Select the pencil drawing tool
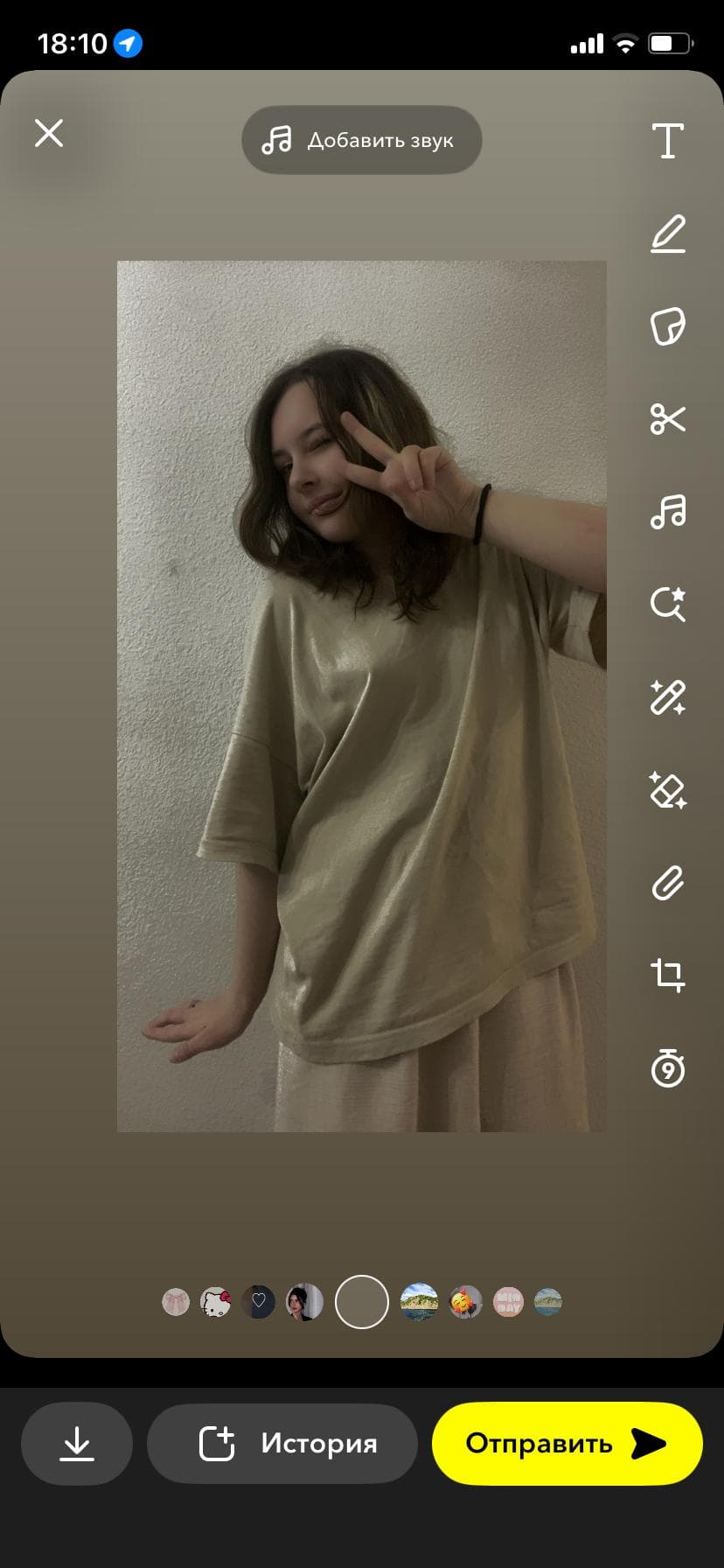 pyautogui.click(x=668, y=234)
